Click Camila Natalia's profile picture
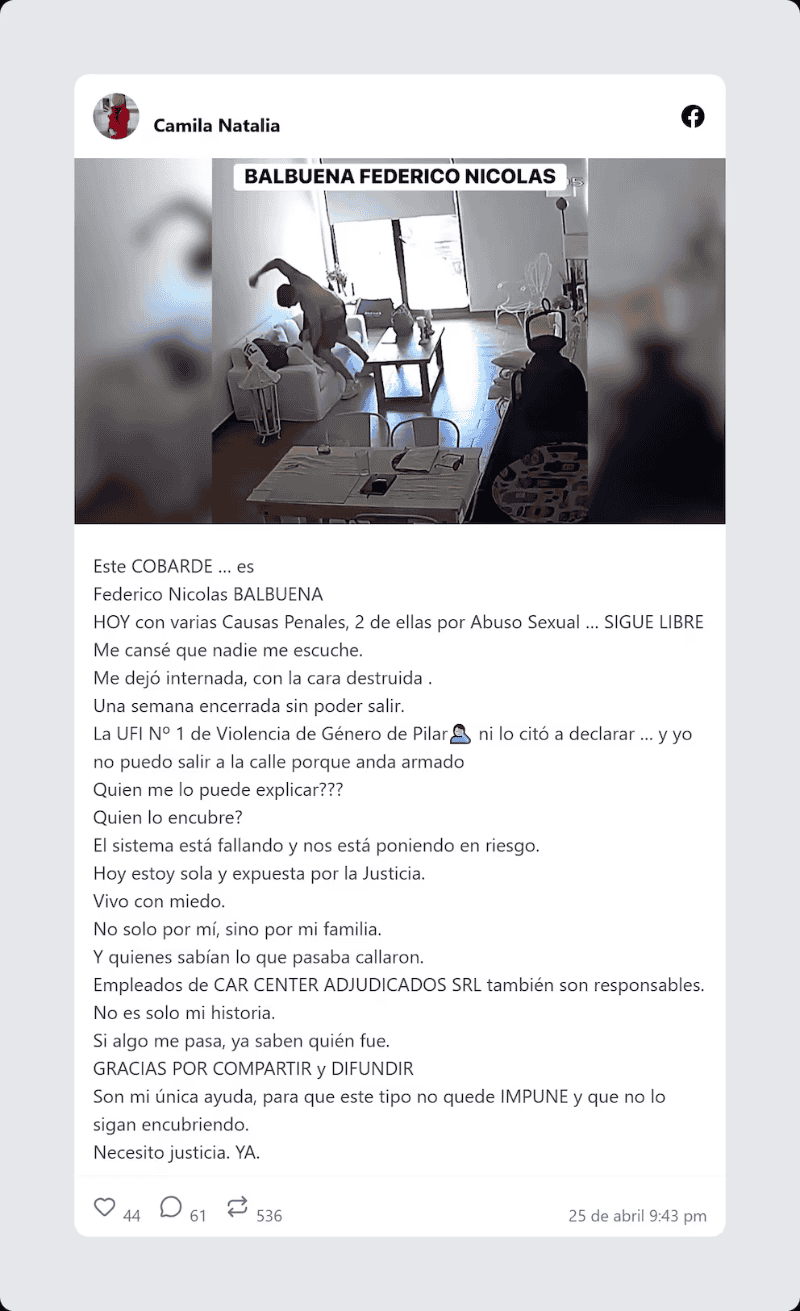This screenshot has height=1311, width=800. [x=116, y=116]
